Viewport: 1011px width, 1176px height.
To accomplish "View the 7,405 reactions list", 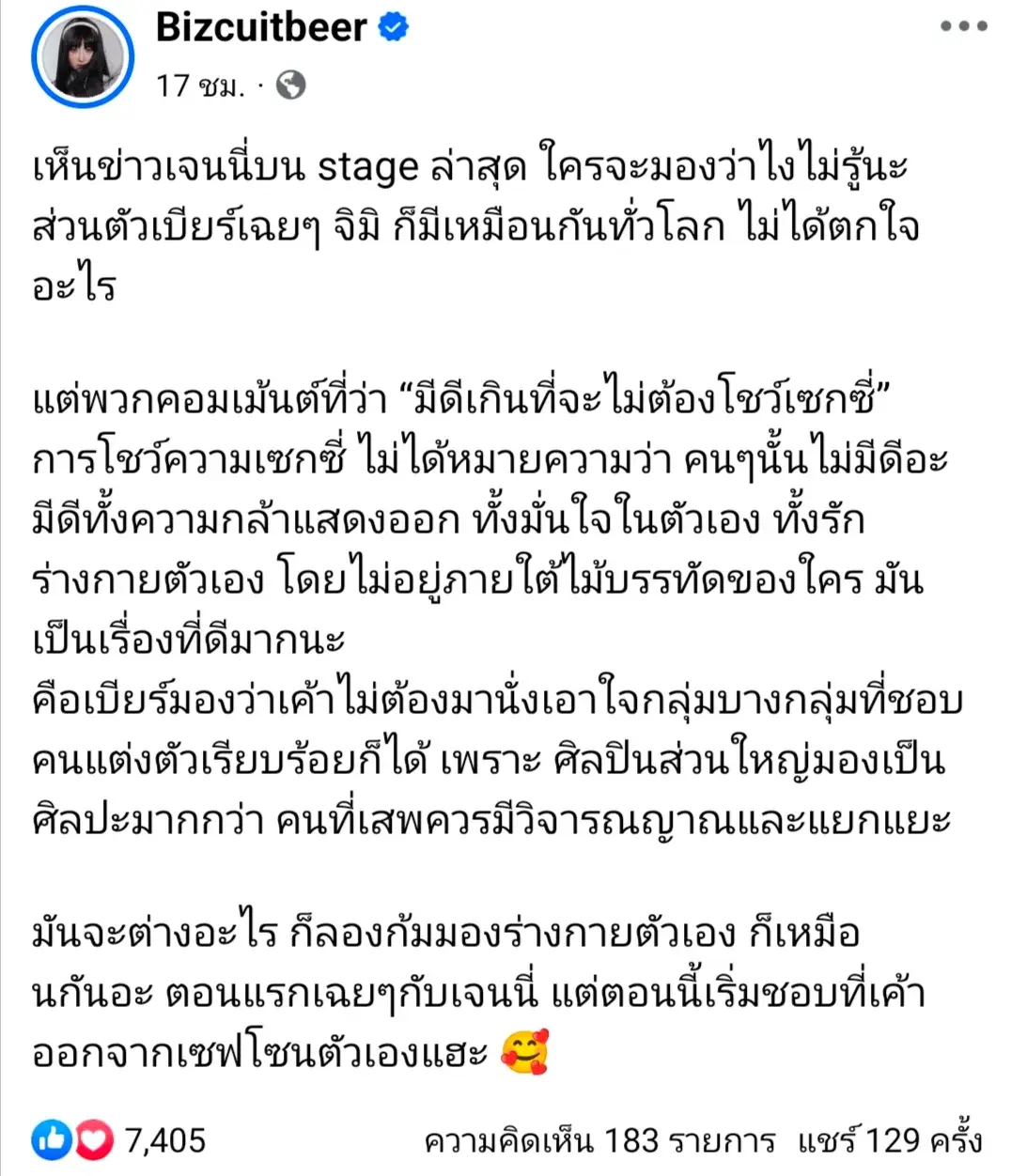I will 119,1140.
